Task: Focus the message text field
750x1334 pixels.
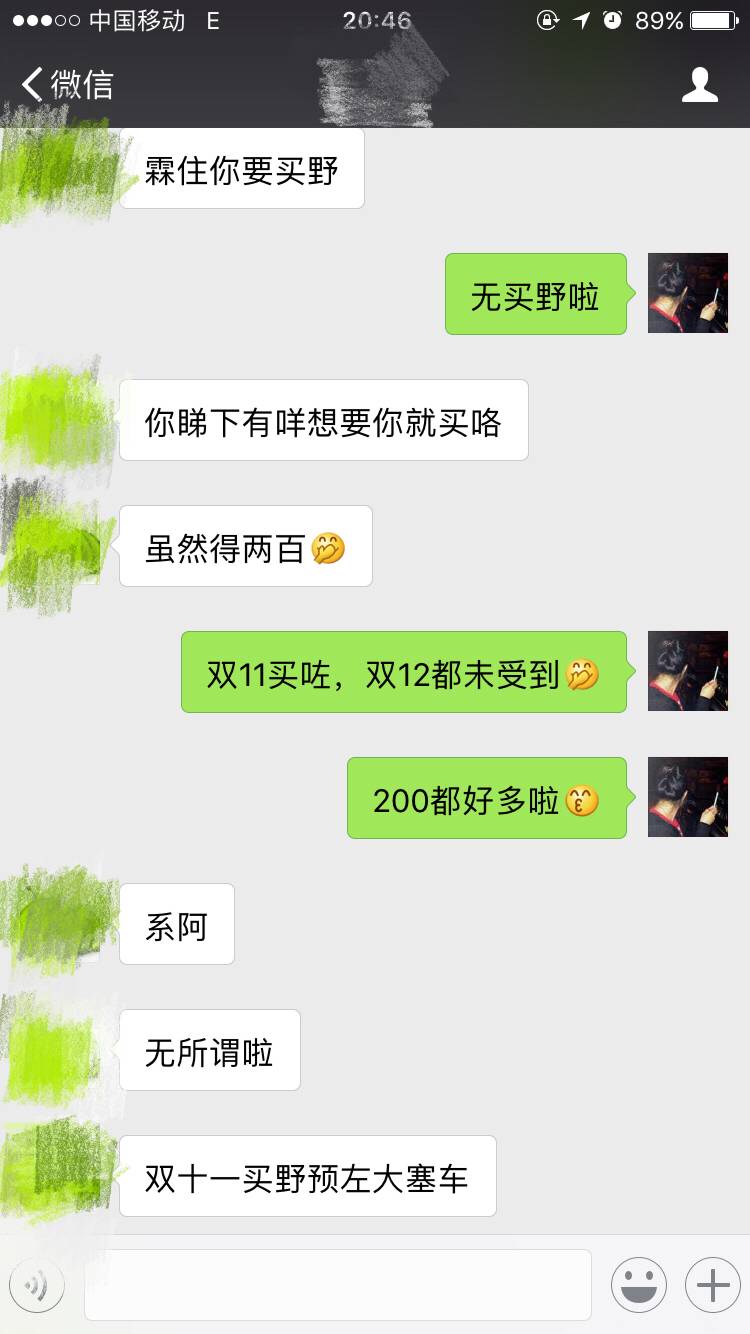Action: [338, 1285]
